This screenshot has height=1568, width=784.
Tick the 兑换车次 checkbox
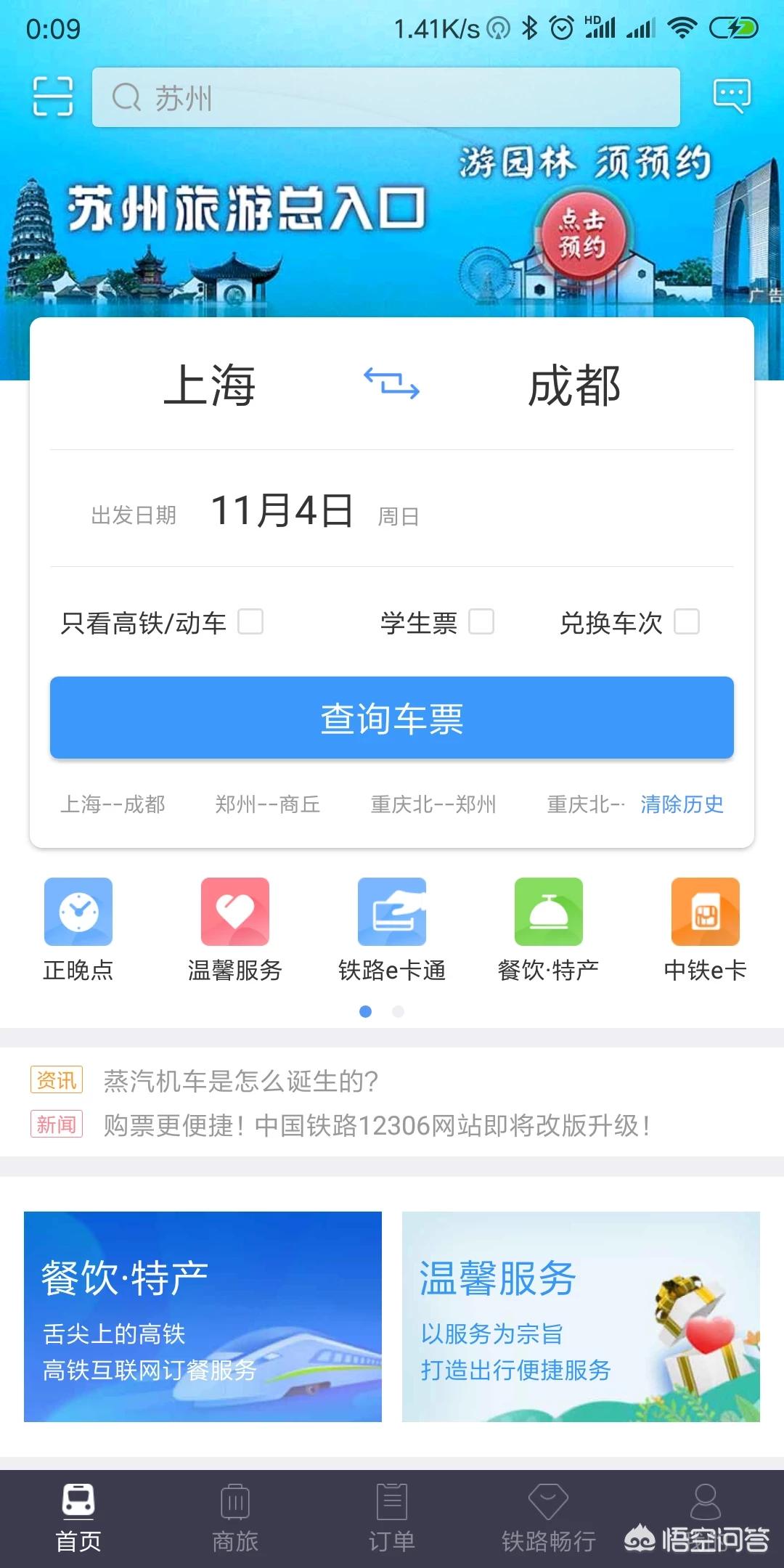[686, 622]
